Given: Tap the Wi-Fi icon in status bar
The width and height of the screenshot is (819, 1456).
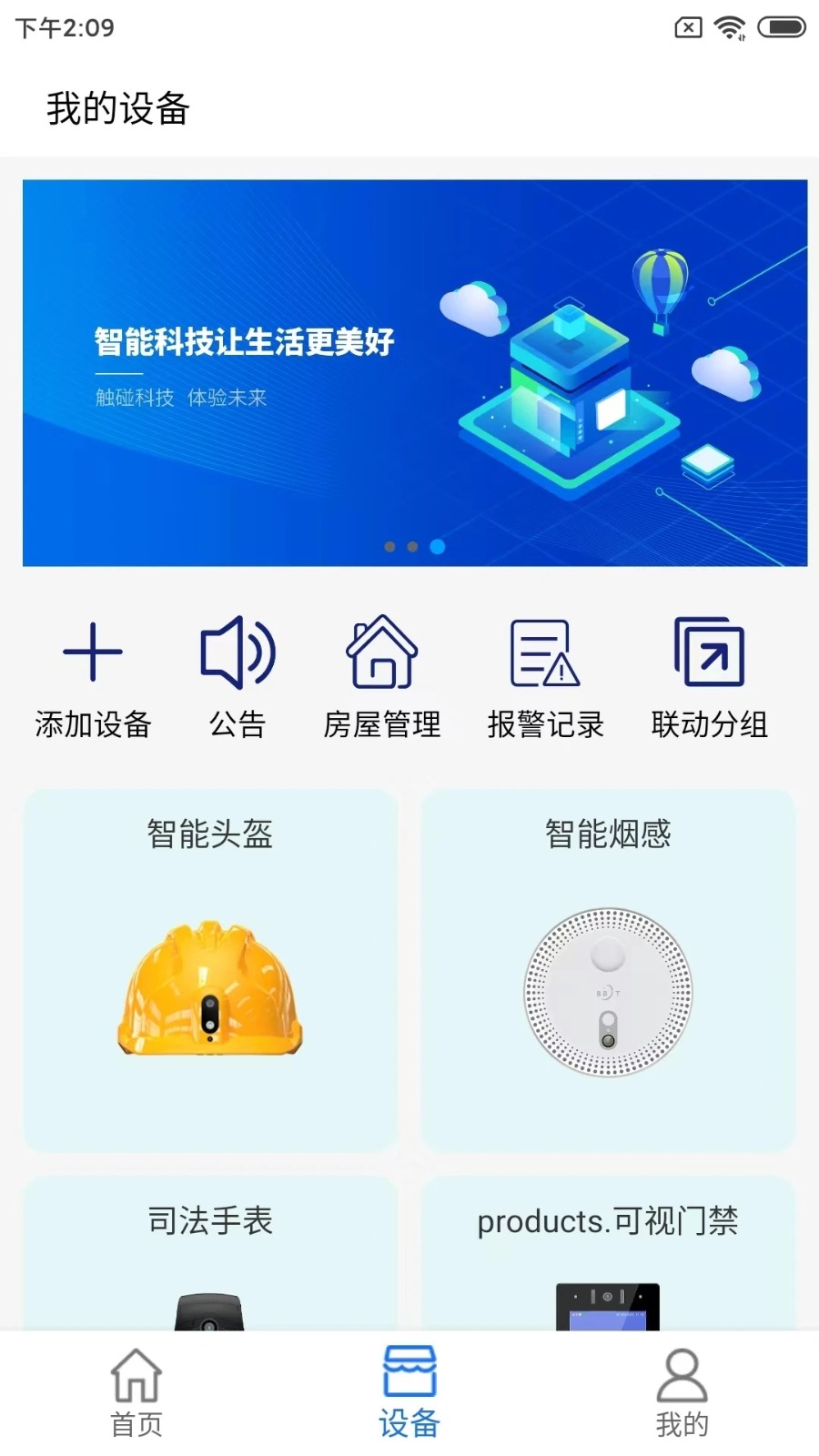Looking at the screenshot, I should (x=727, y=27).
